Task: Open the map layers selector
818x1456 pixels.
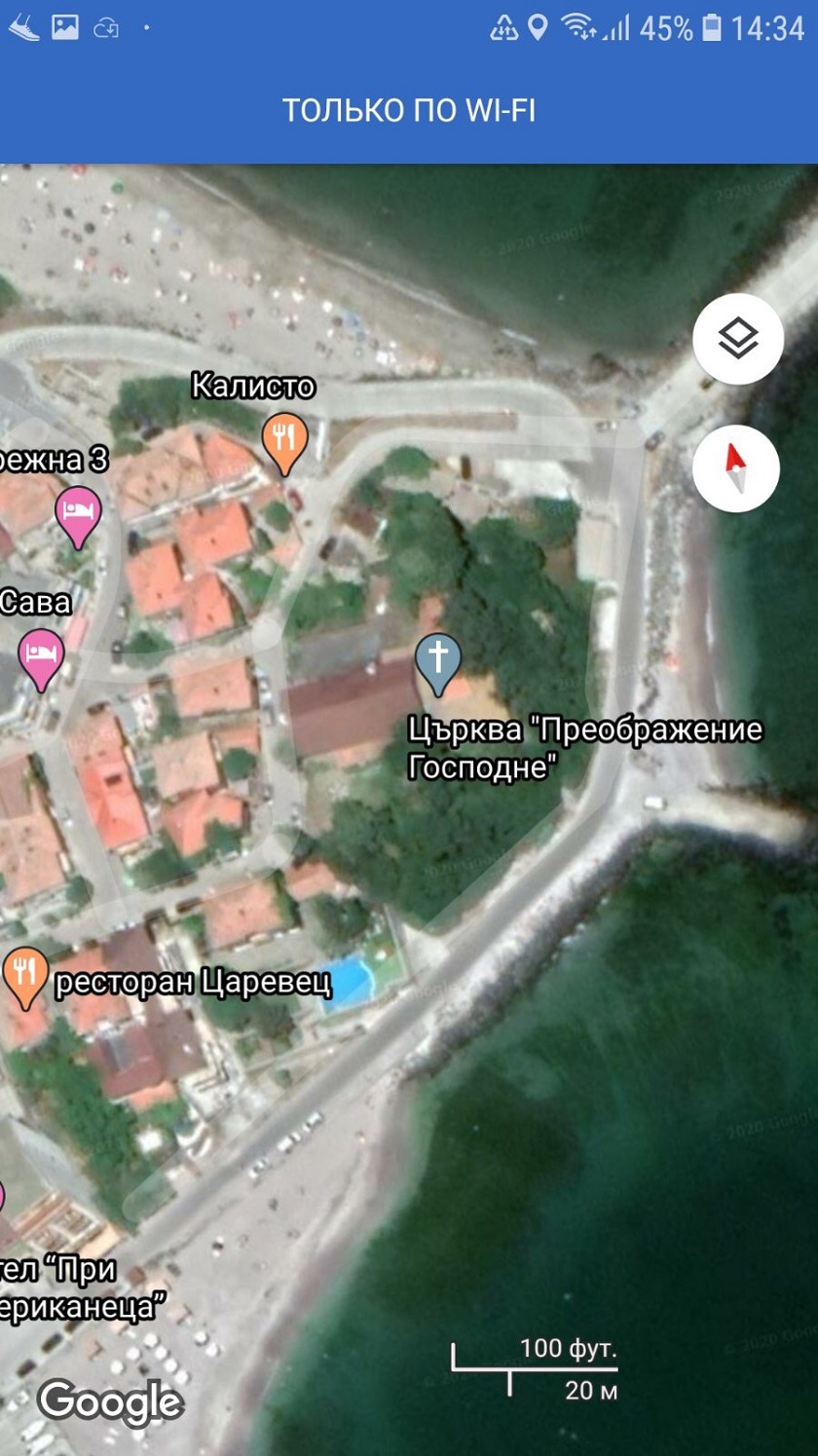Action: (x=737, y=339)
